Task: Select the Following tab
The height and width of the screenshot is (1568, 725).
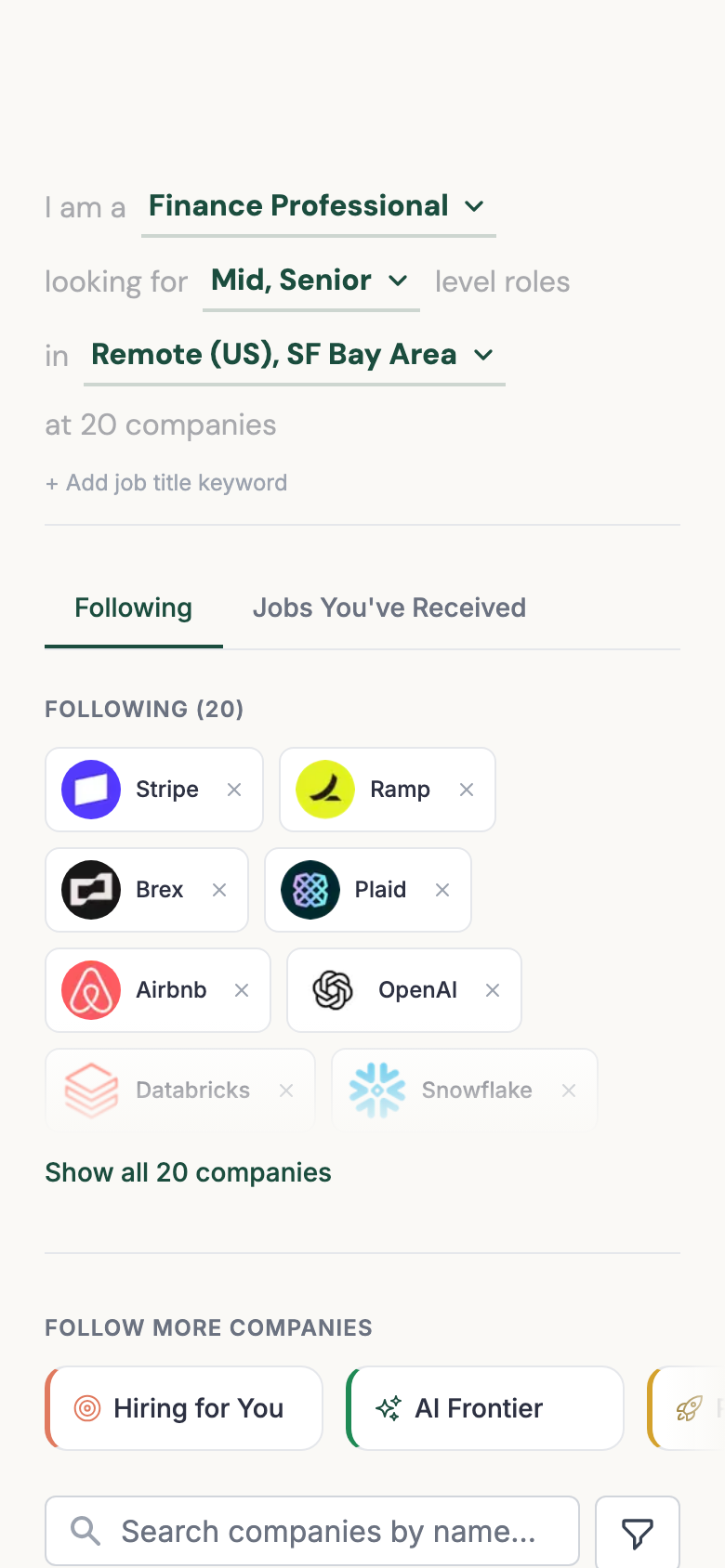Action: 133,608
